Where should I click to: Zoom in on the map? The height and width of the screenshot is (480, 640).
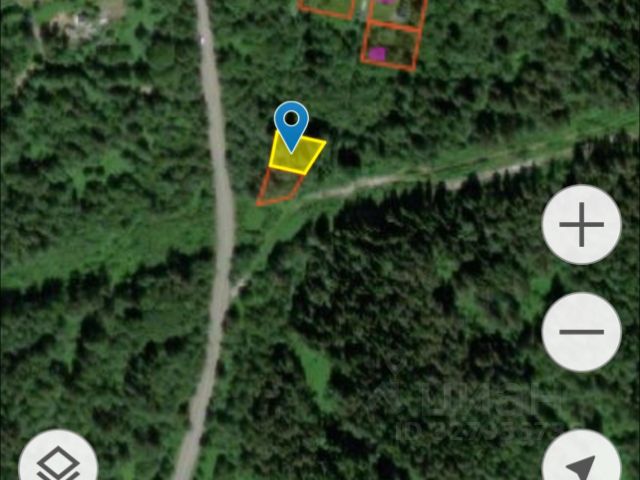(581, 226)
